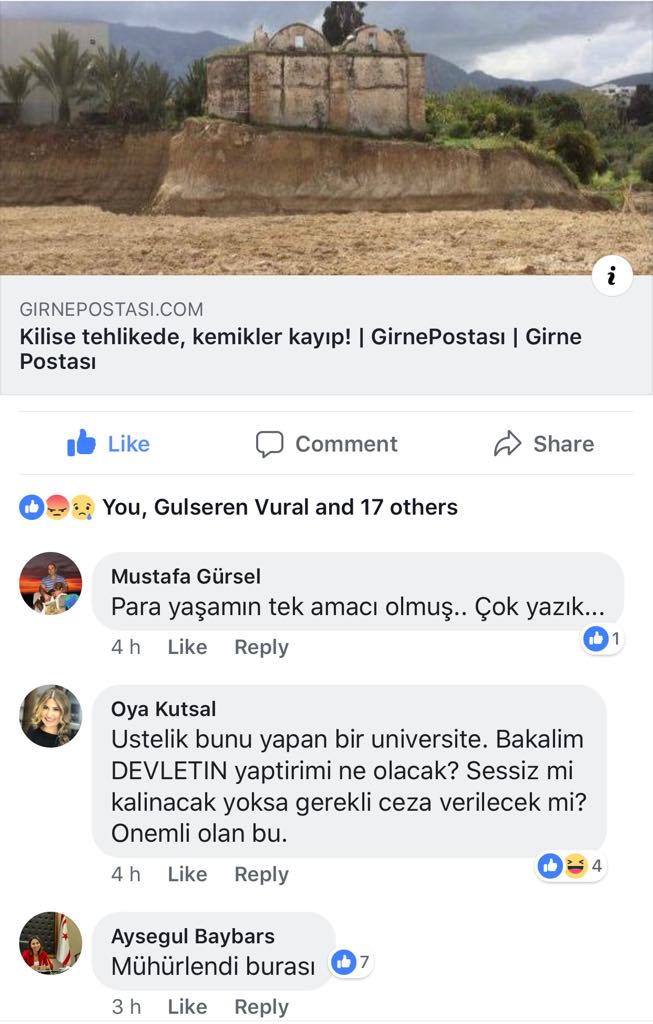The image size is (653, 1024).
Task: Share this post
Action: [544, 444]
